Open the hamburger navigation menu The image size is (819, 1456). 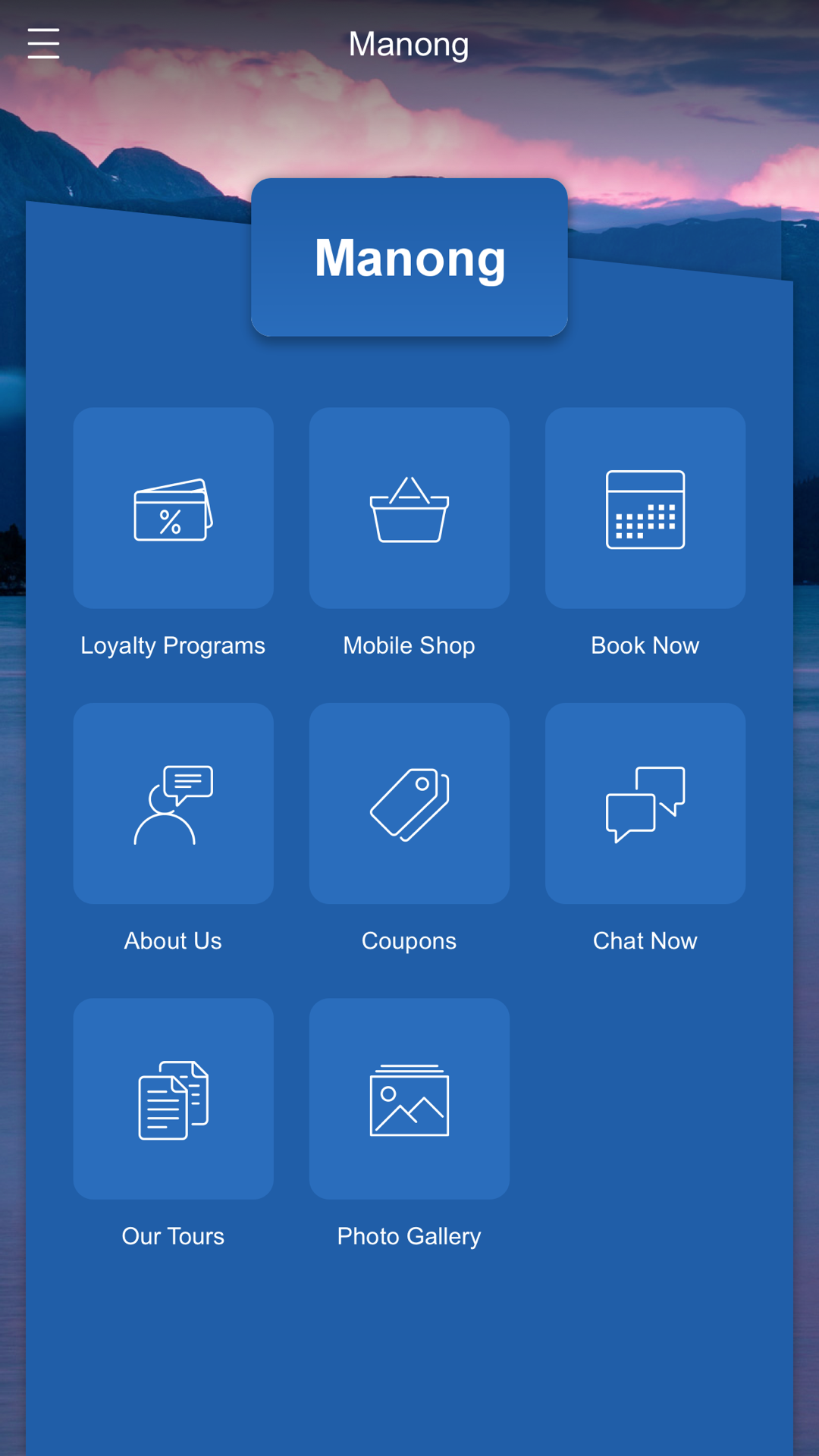point(43,43)
